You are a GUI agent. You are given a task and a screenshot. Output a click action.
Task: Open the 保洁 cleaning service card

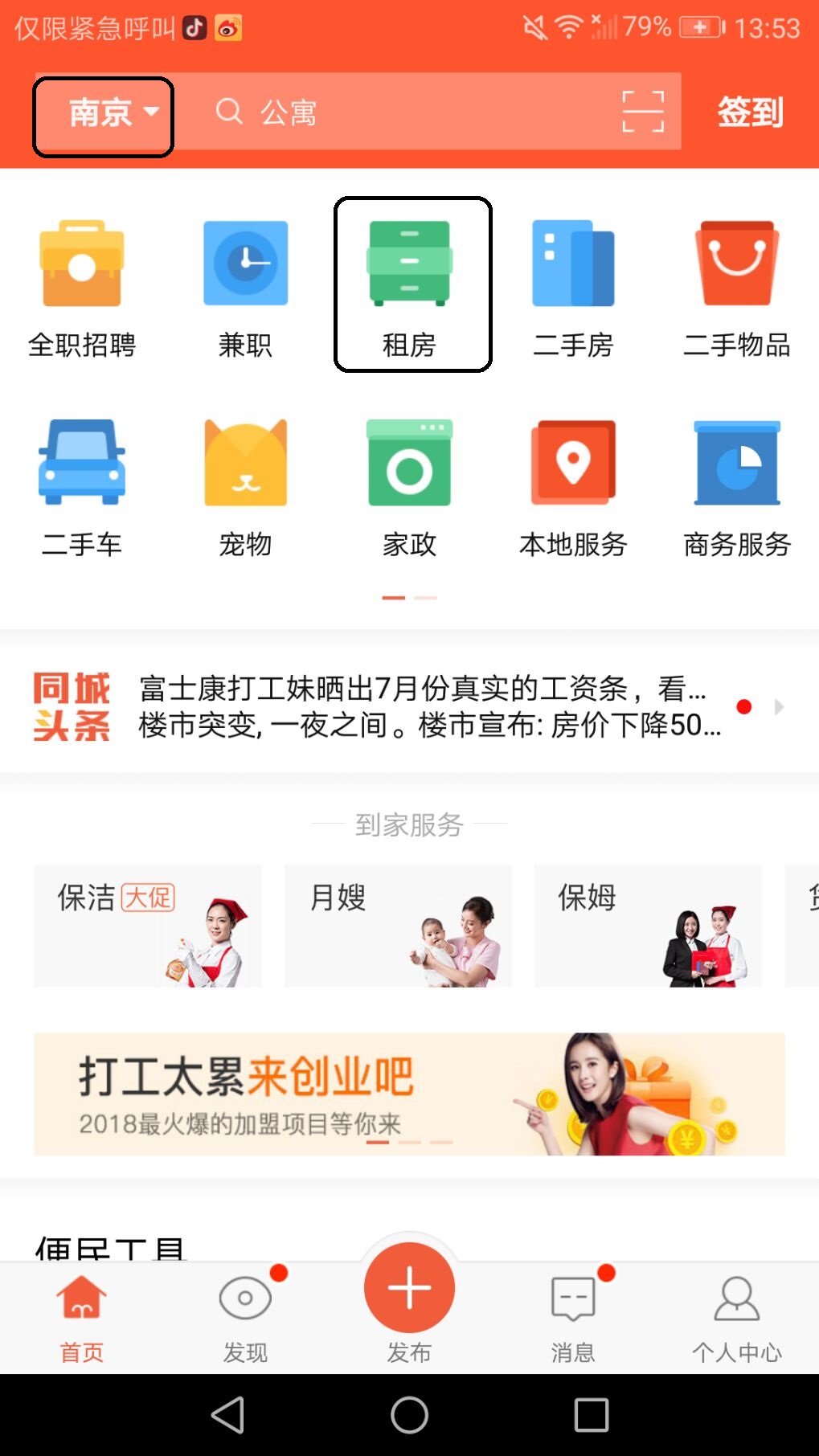click(148, 926)
